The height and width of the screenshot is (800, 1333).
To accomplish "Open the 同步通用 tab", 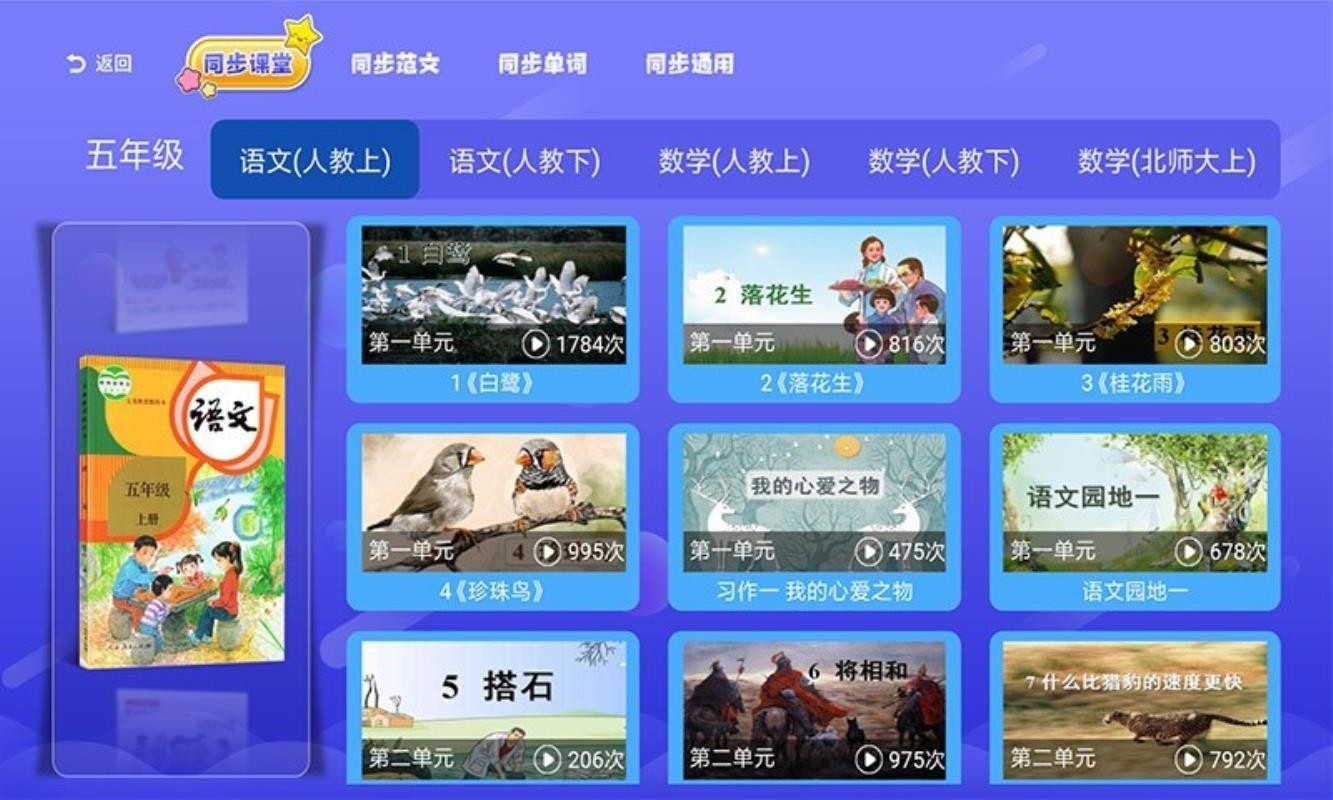I will pyautogui.click(x=689, y=64).
